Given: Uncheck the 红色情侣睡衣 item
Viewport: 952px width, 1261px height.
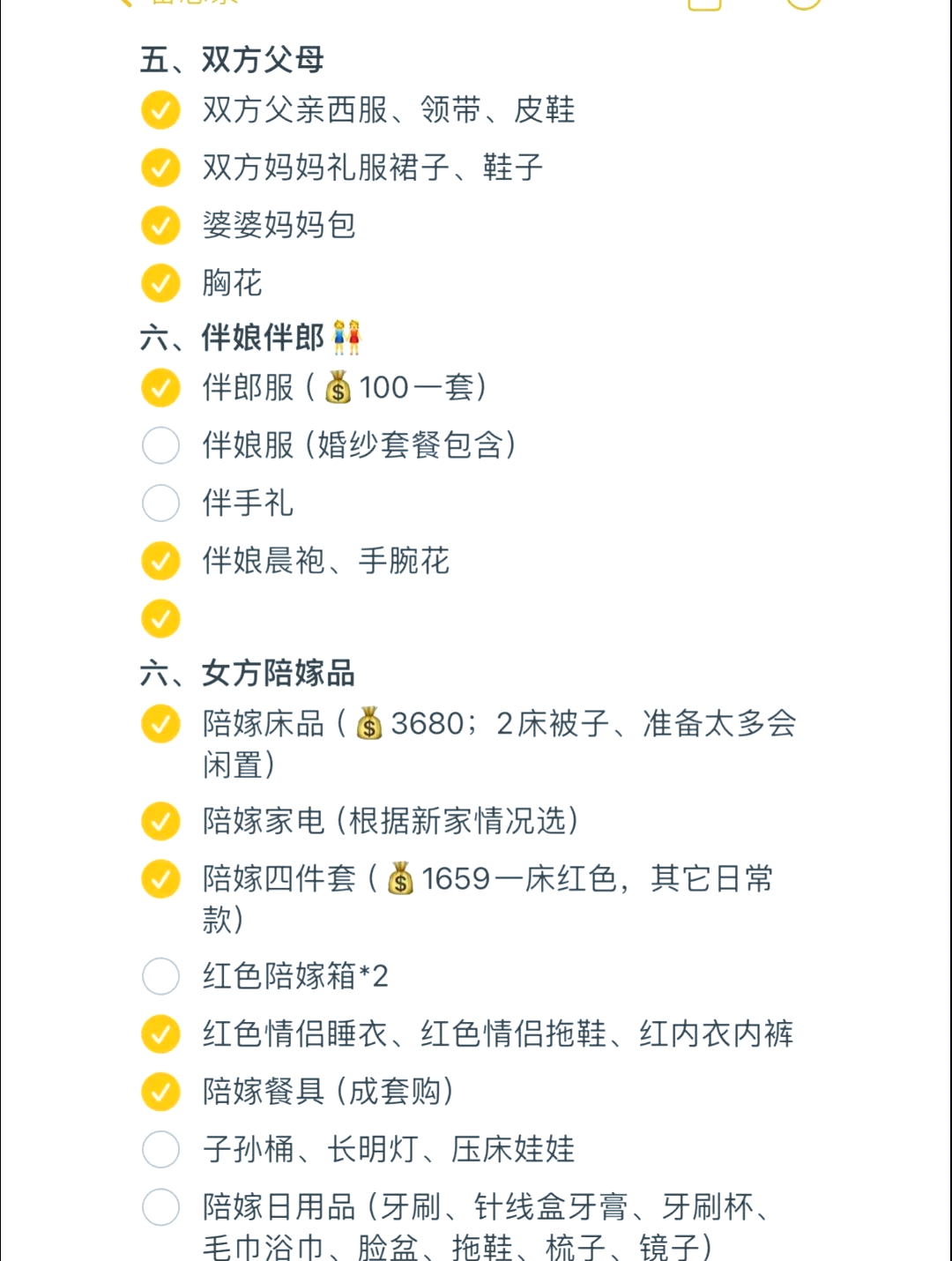Looking at the screenshot, I should 160,1033.
